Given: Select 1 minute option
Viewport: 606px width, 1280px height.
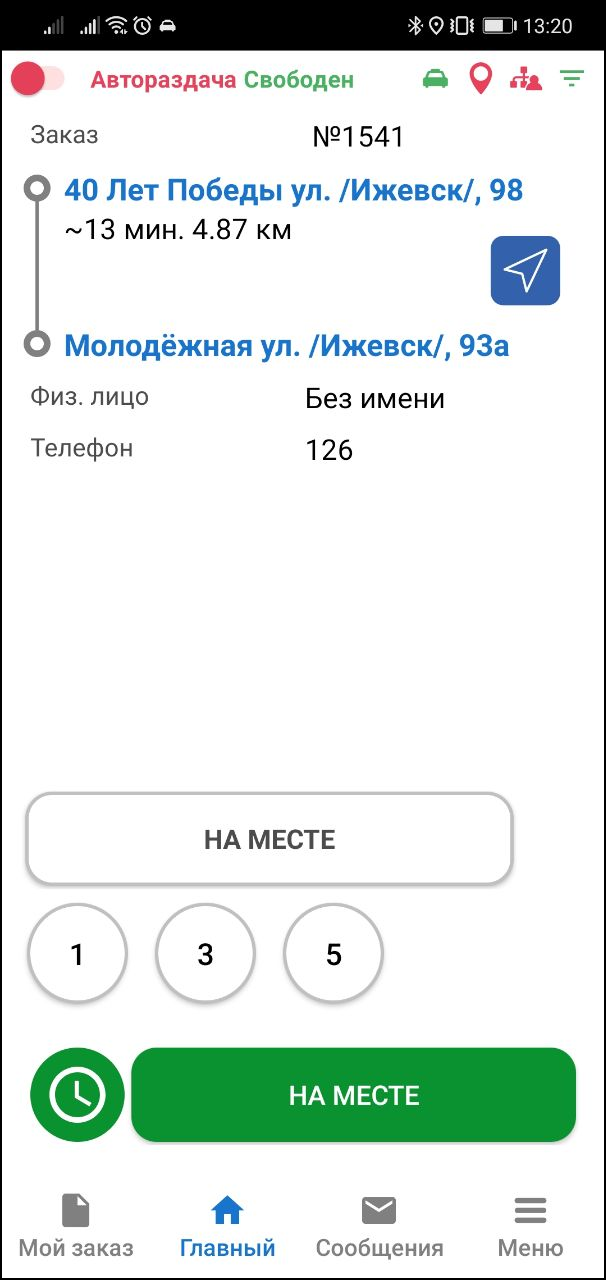Looking at the screenshot, I should click(x=77, y=954).
